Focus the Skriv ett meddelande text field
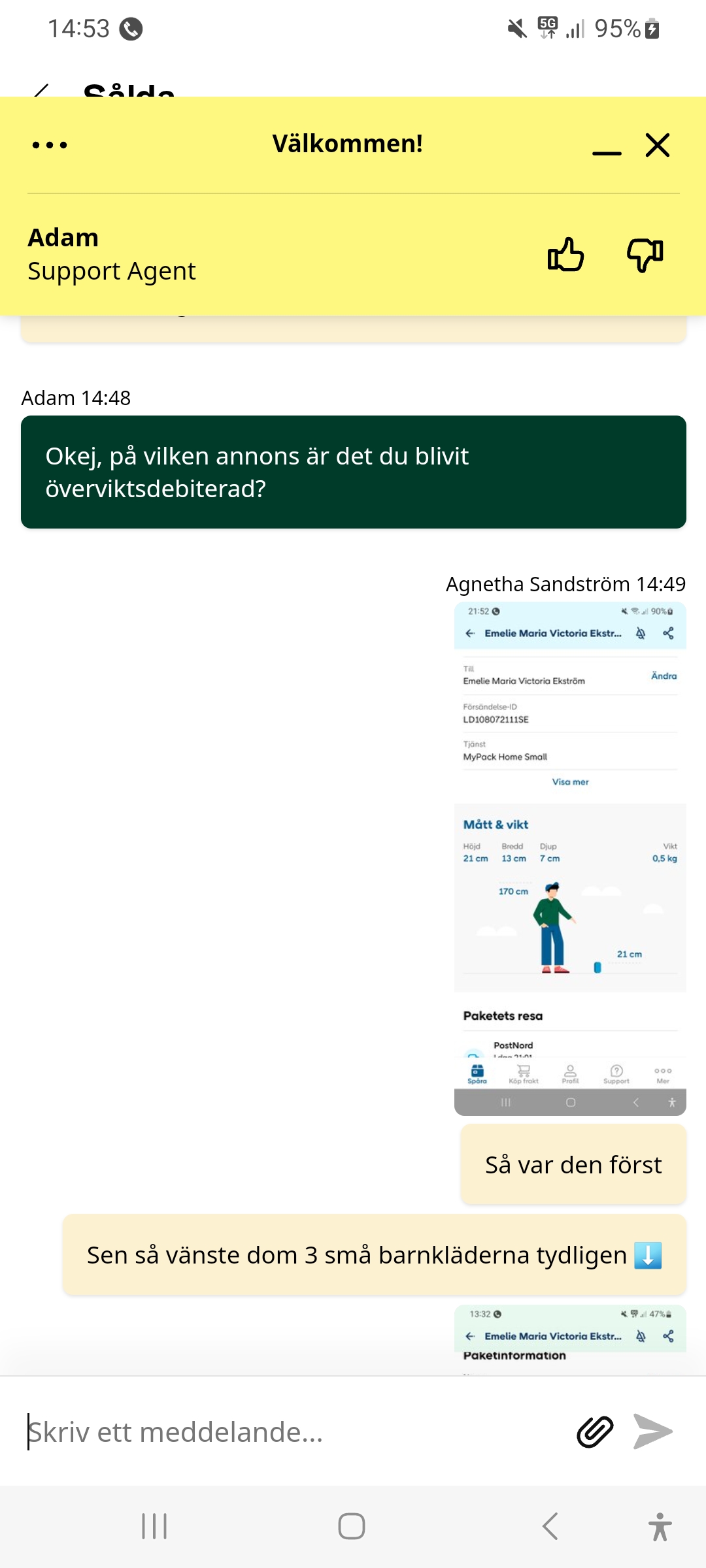The height and width of the screenshot is (1568, 706). pyautogui.click(x=288, y=1432)
